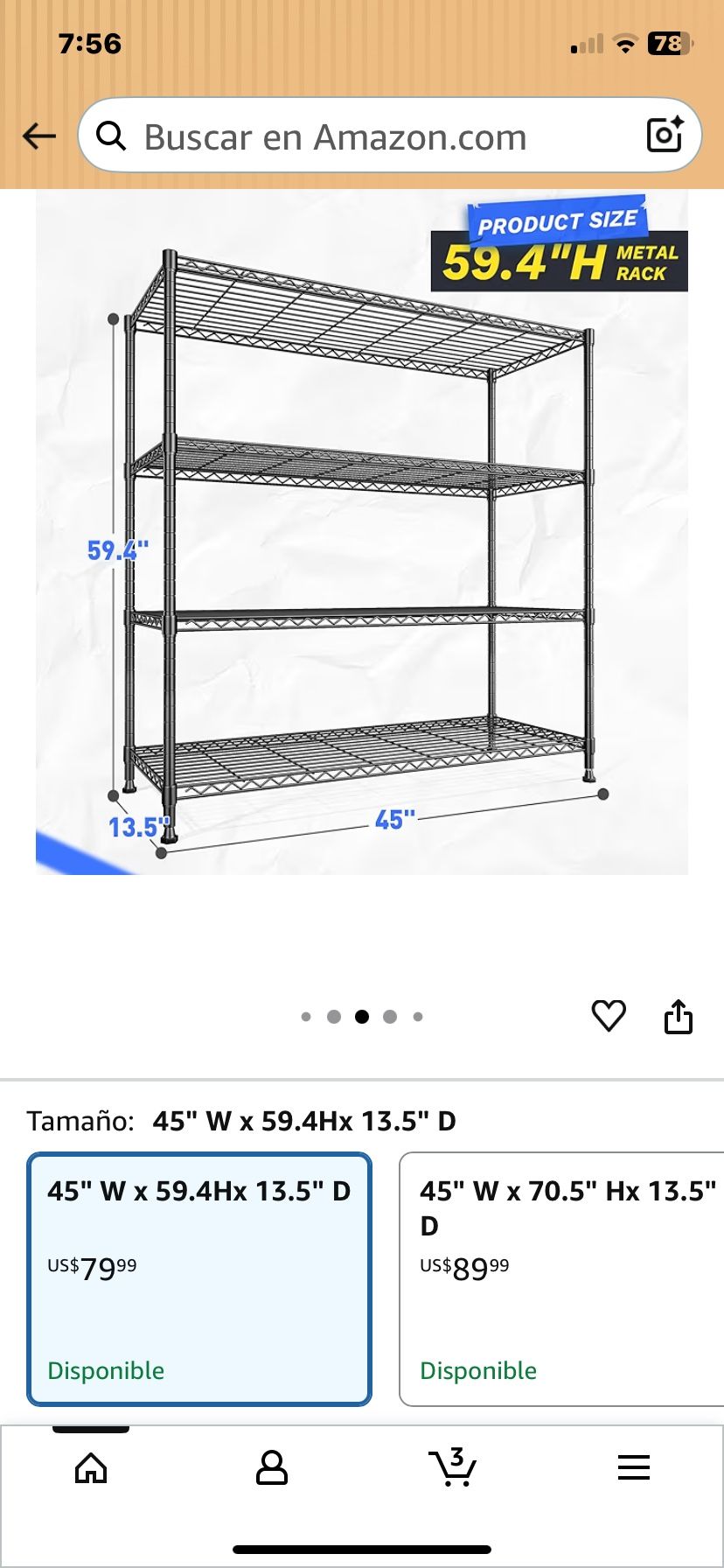This screenshot has height=1568, width=724.
Task: Check Wi-Fi status in the status bar
Action: [x=624, y=44]
